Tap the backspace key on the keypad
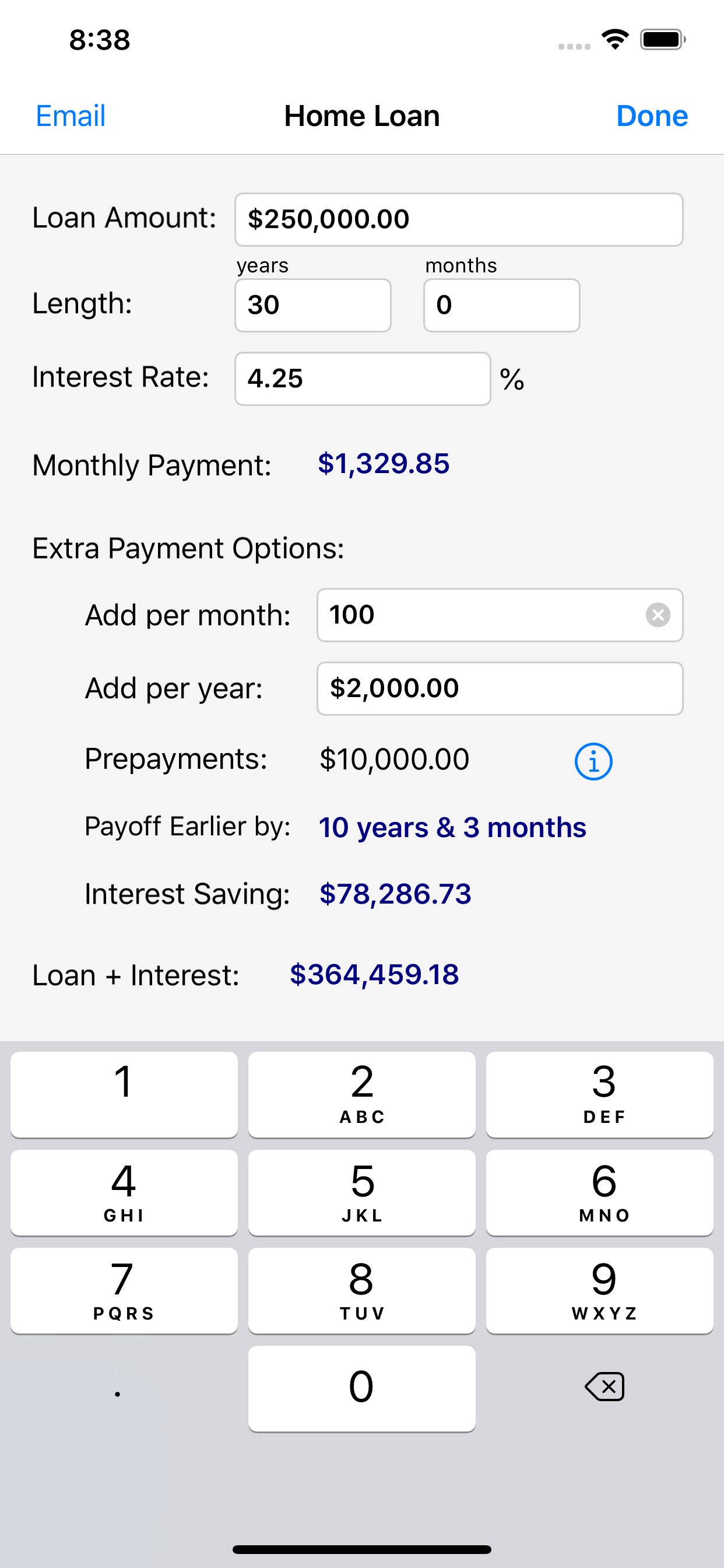Image resolution: width=724 pixels, height=1568 pixels. (x=604, y=1387)
